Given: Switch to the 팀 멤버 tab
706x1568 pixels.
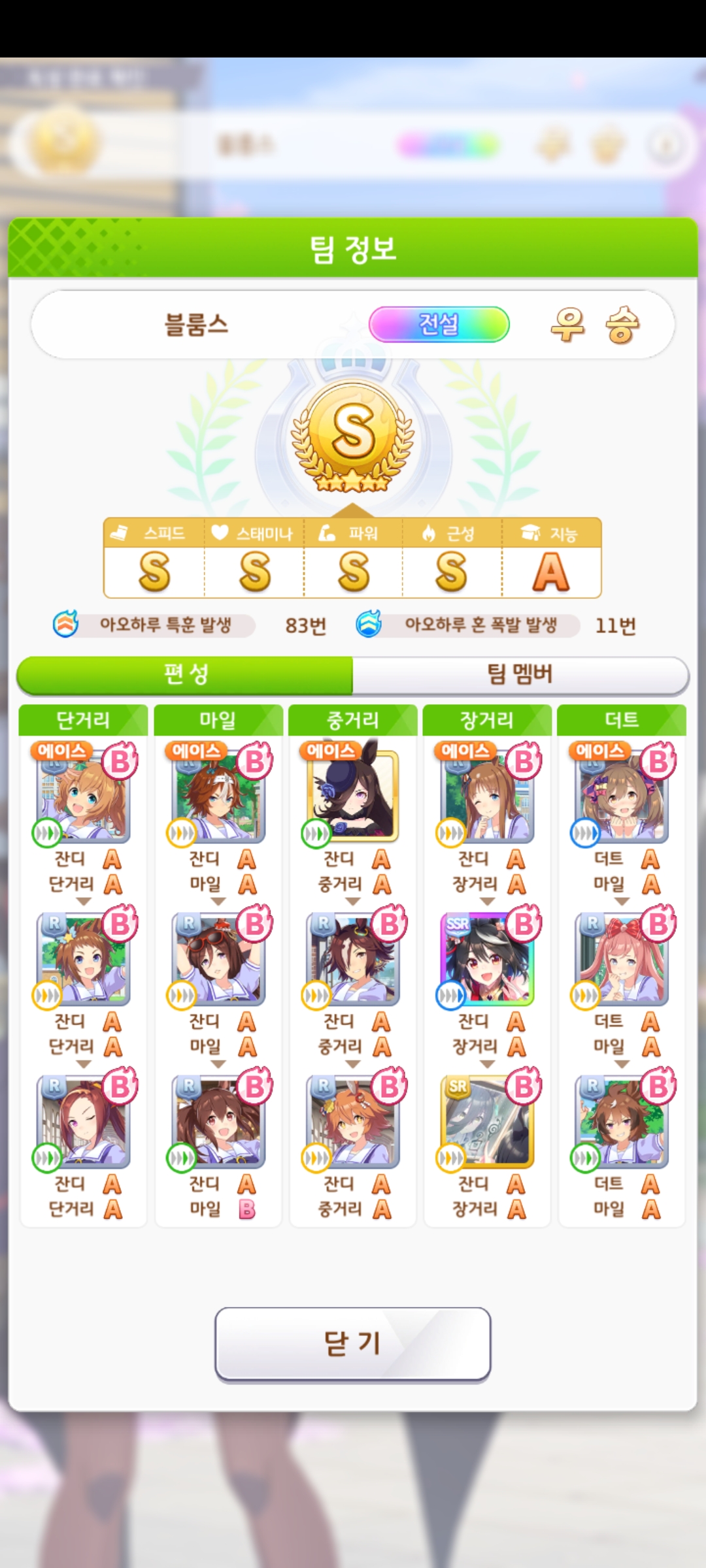Looking at the screenshot, I should pos(520,674).
